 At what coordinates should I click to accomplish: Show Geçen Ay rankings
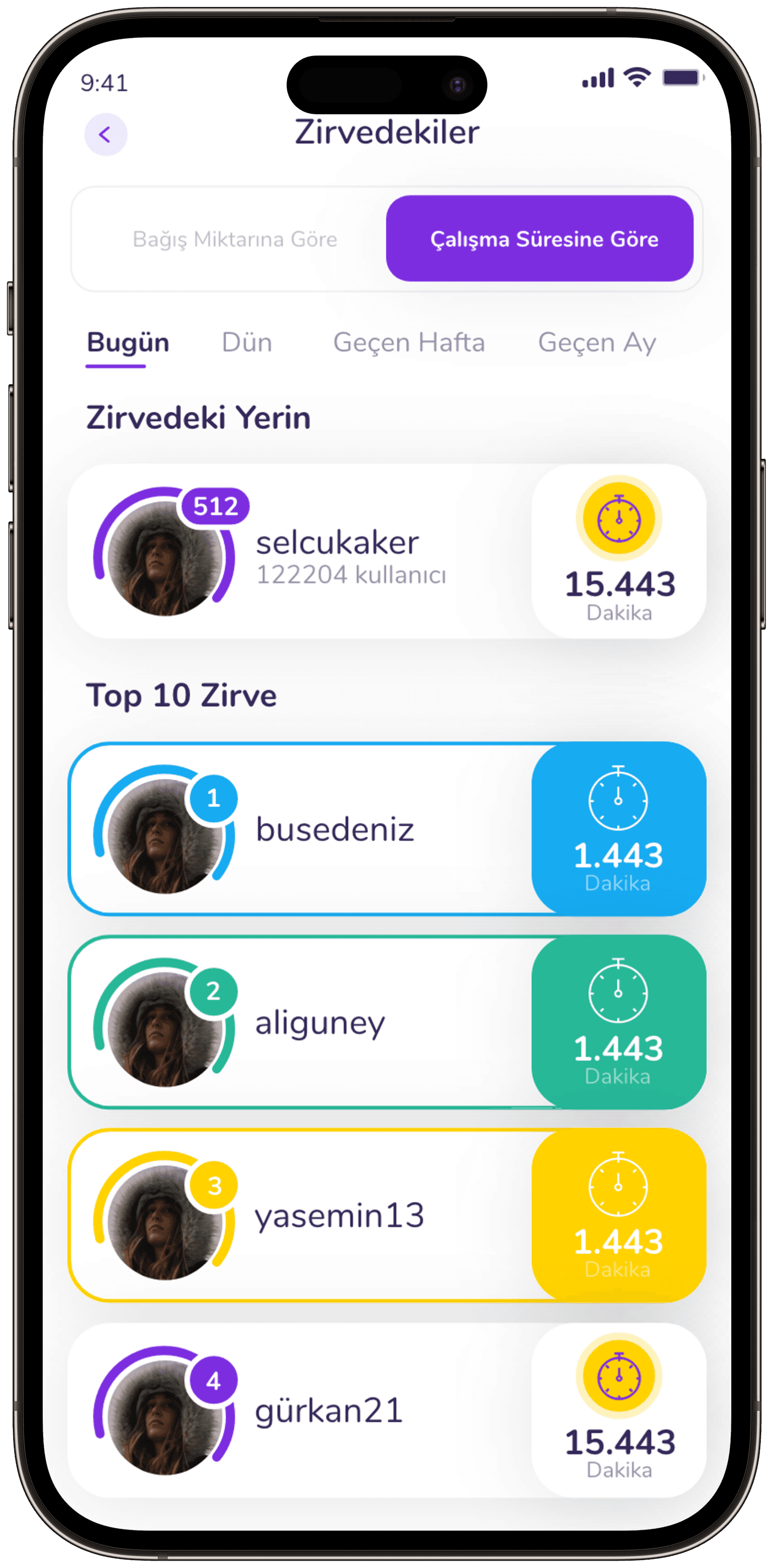[x=596, y=343]
